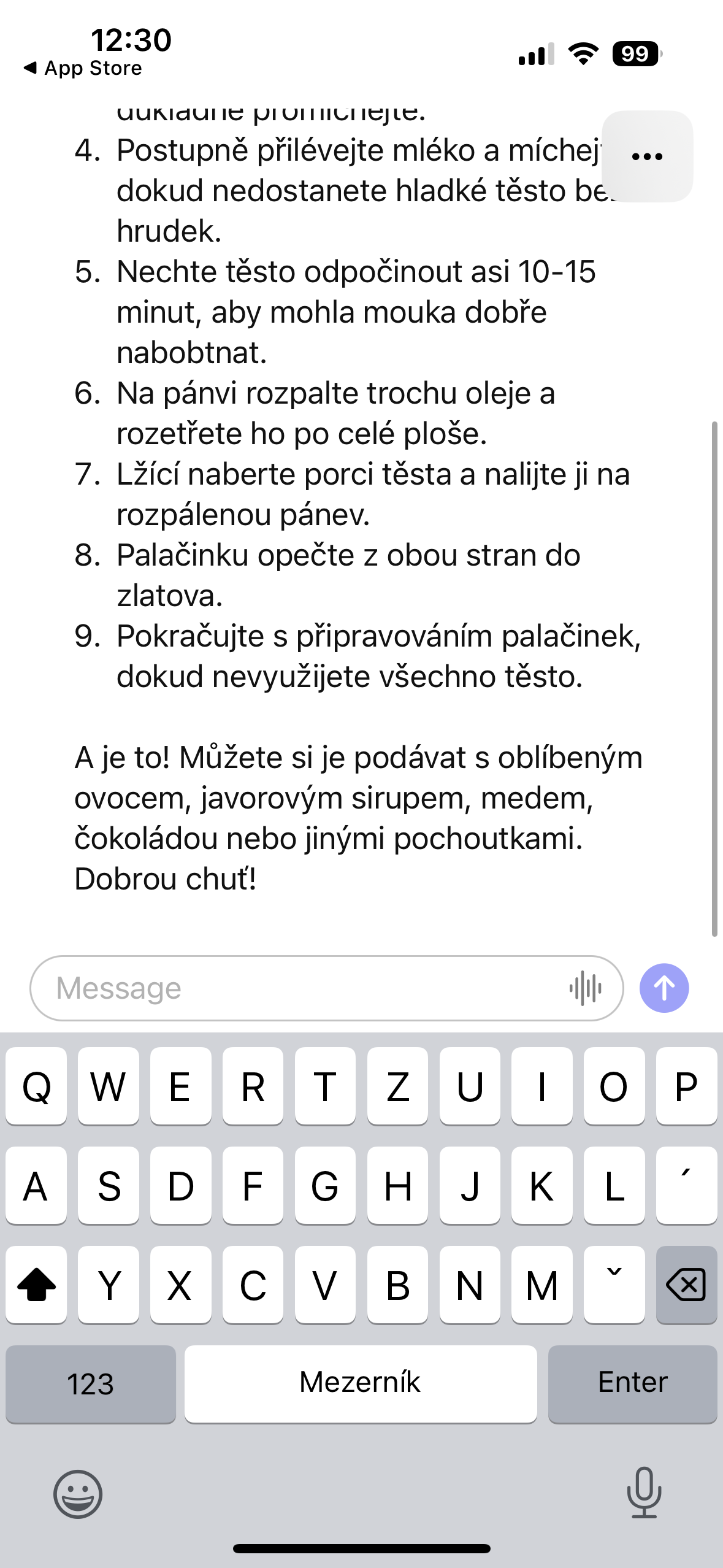The image size is (723, 1568).
Task: Toggle the shift key
Action: pyautogui.click(x=36, y=1285)
